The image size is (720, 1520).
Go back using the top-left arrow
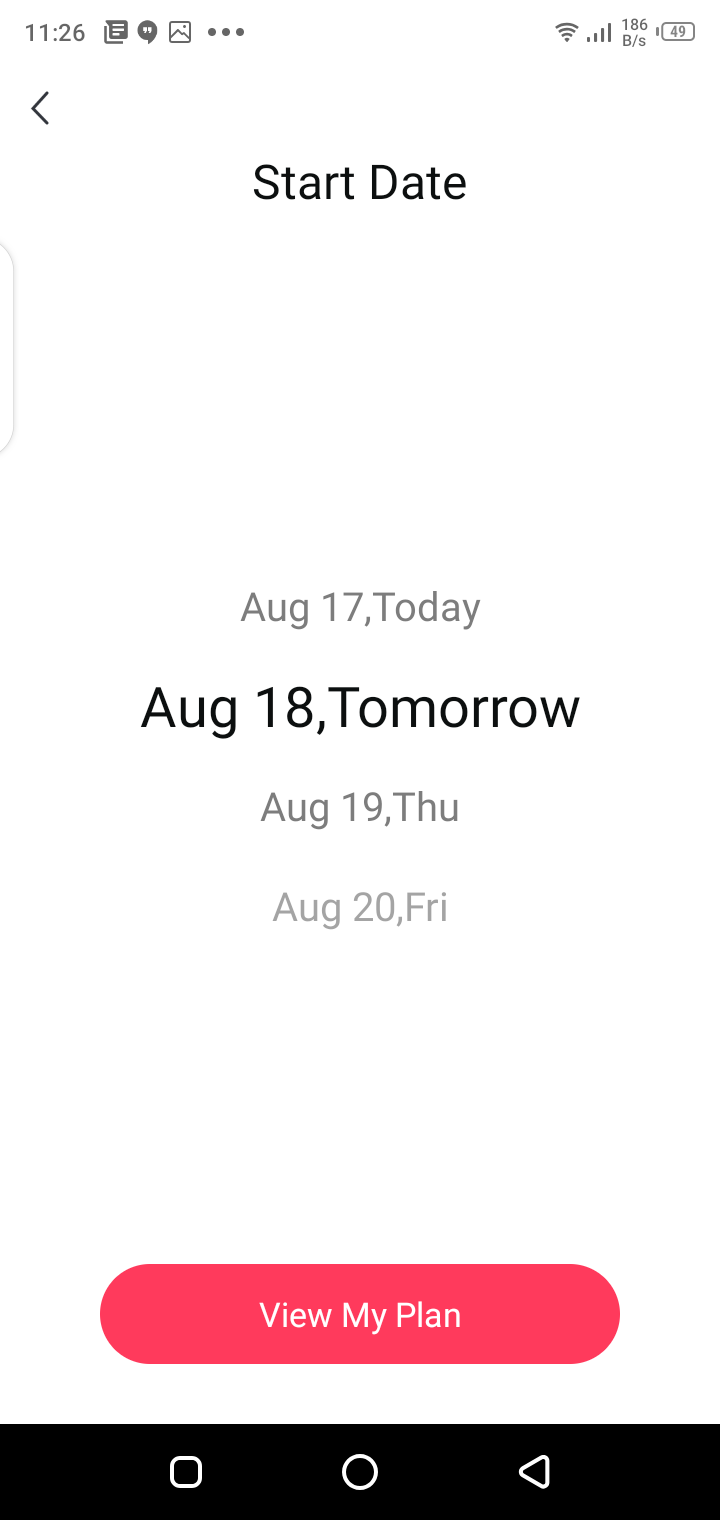pos(40,108)
